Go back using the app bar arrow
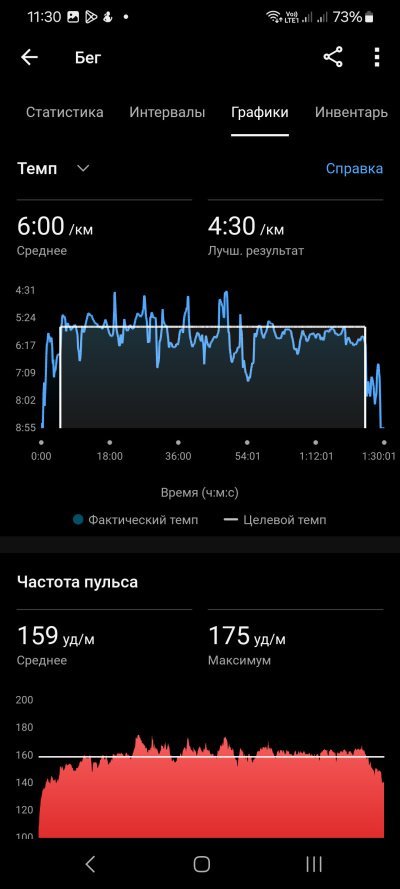This screenshot has width=400, height=889. coord(29,57)
